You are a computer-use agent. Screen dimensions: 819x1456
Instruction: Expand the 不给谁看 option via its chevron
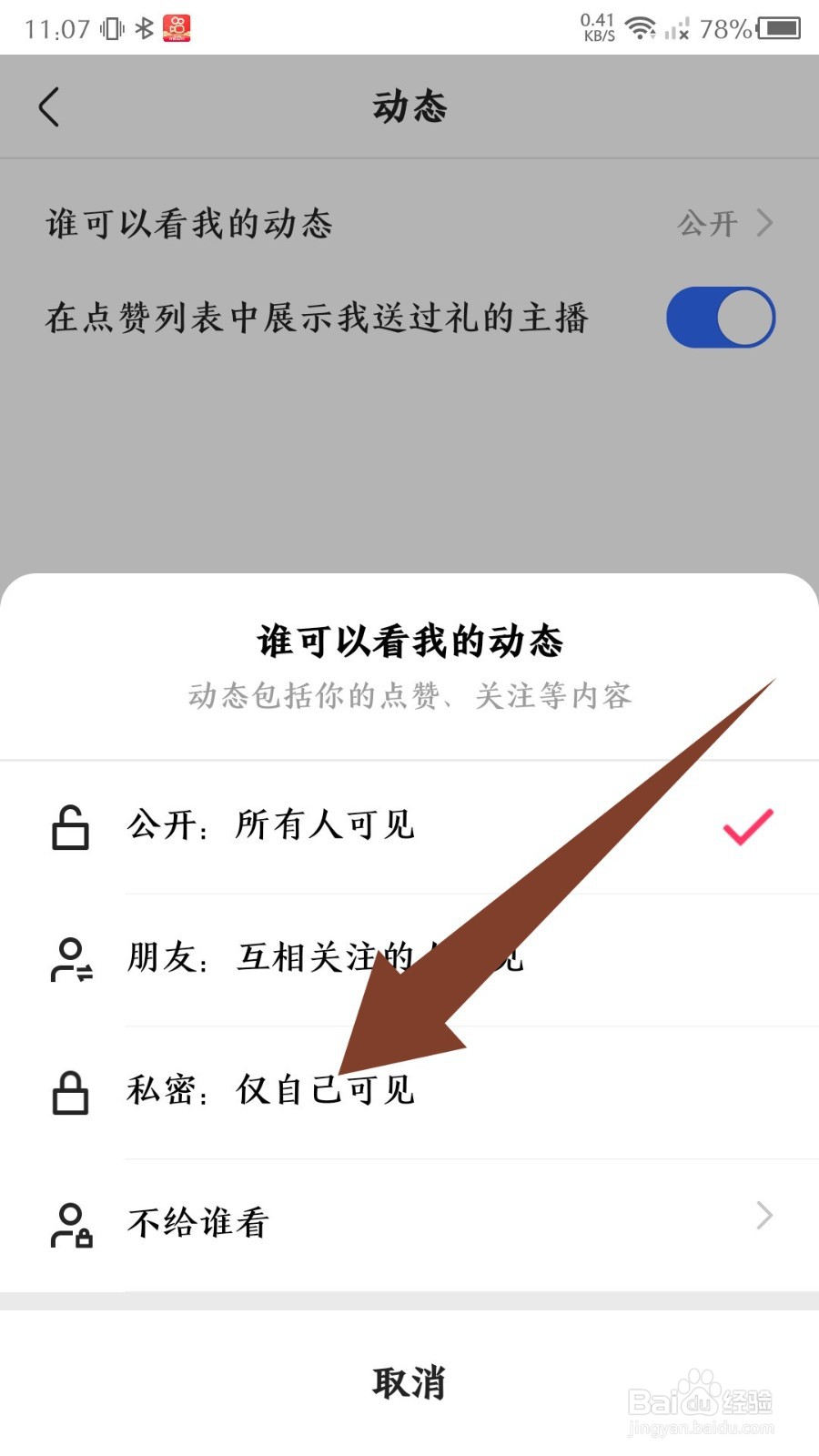765,1216
